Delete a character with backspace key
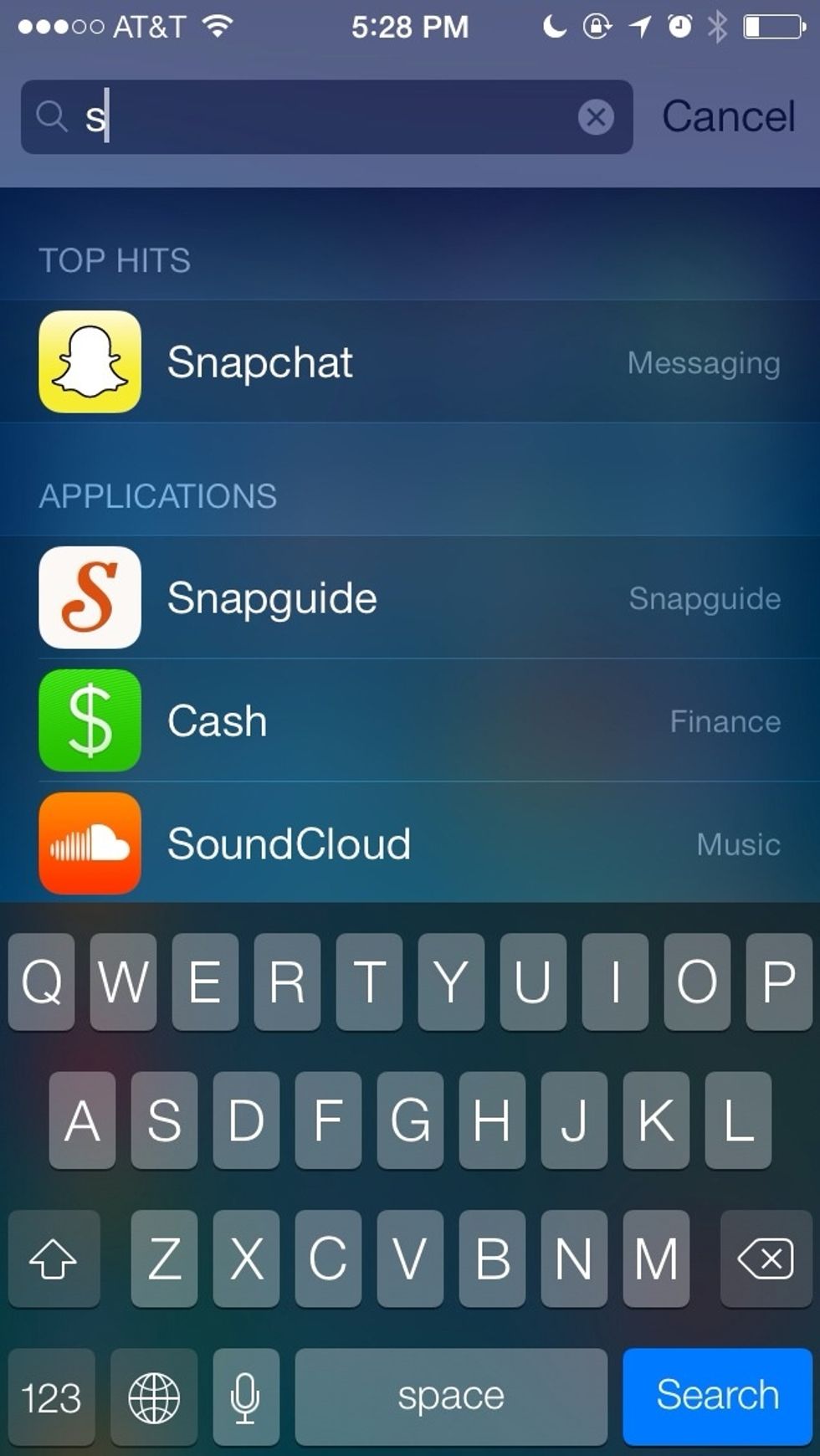The width and height of the screenshot is (820, 1456). point(766,1259)
